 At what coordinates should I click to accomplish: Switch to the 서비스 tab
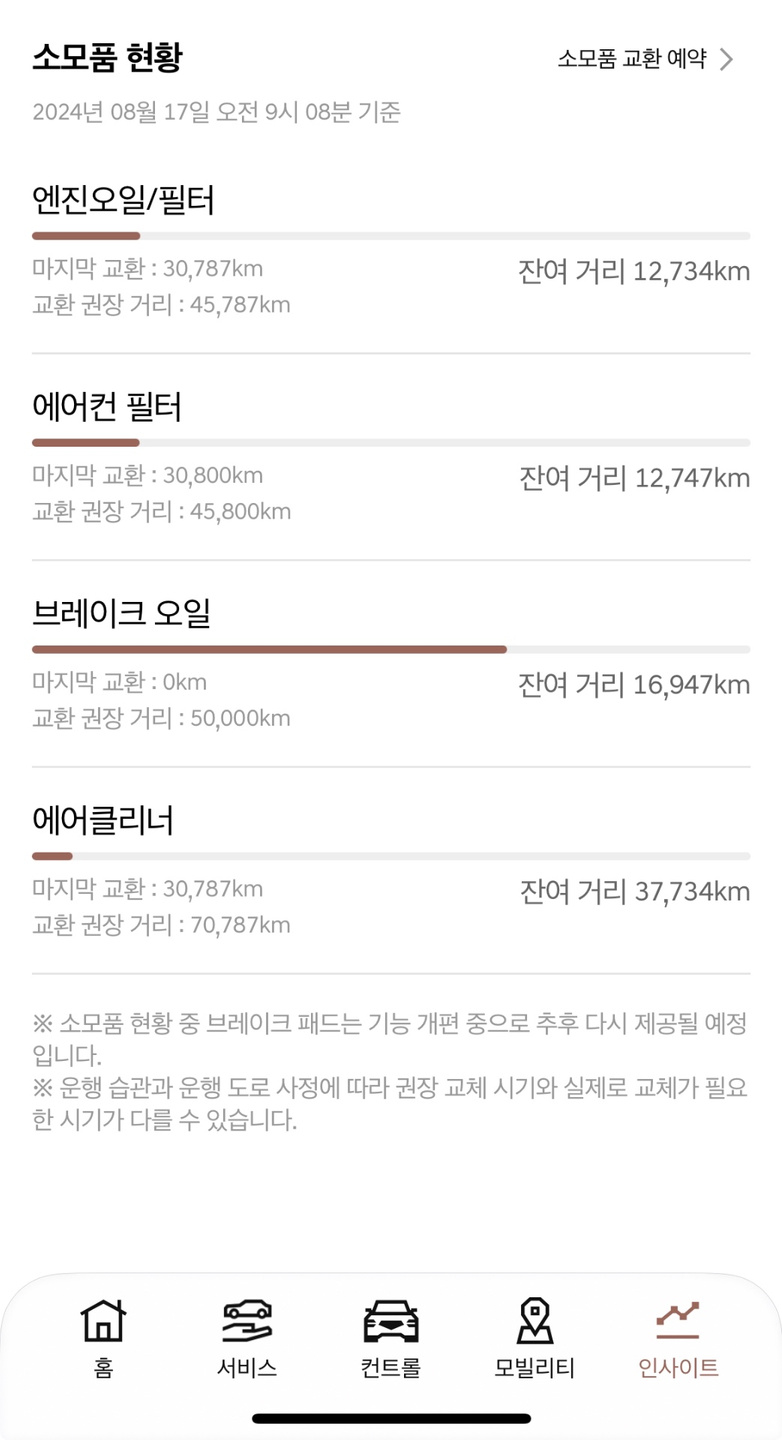pos(247,1338)
